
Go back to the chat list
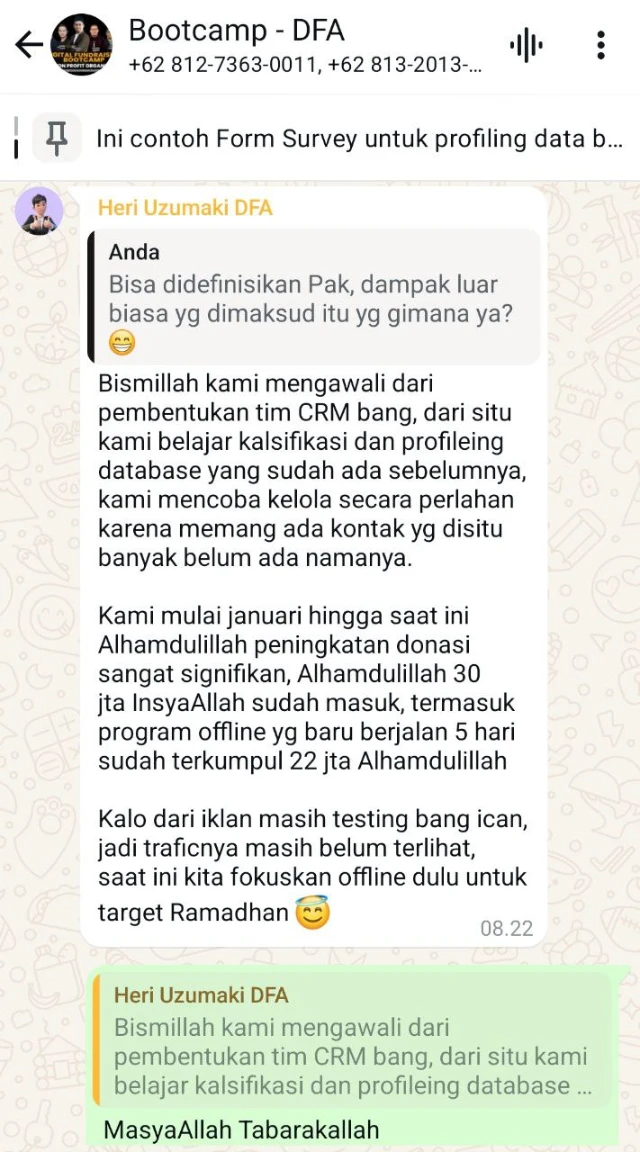pos(28,45)
